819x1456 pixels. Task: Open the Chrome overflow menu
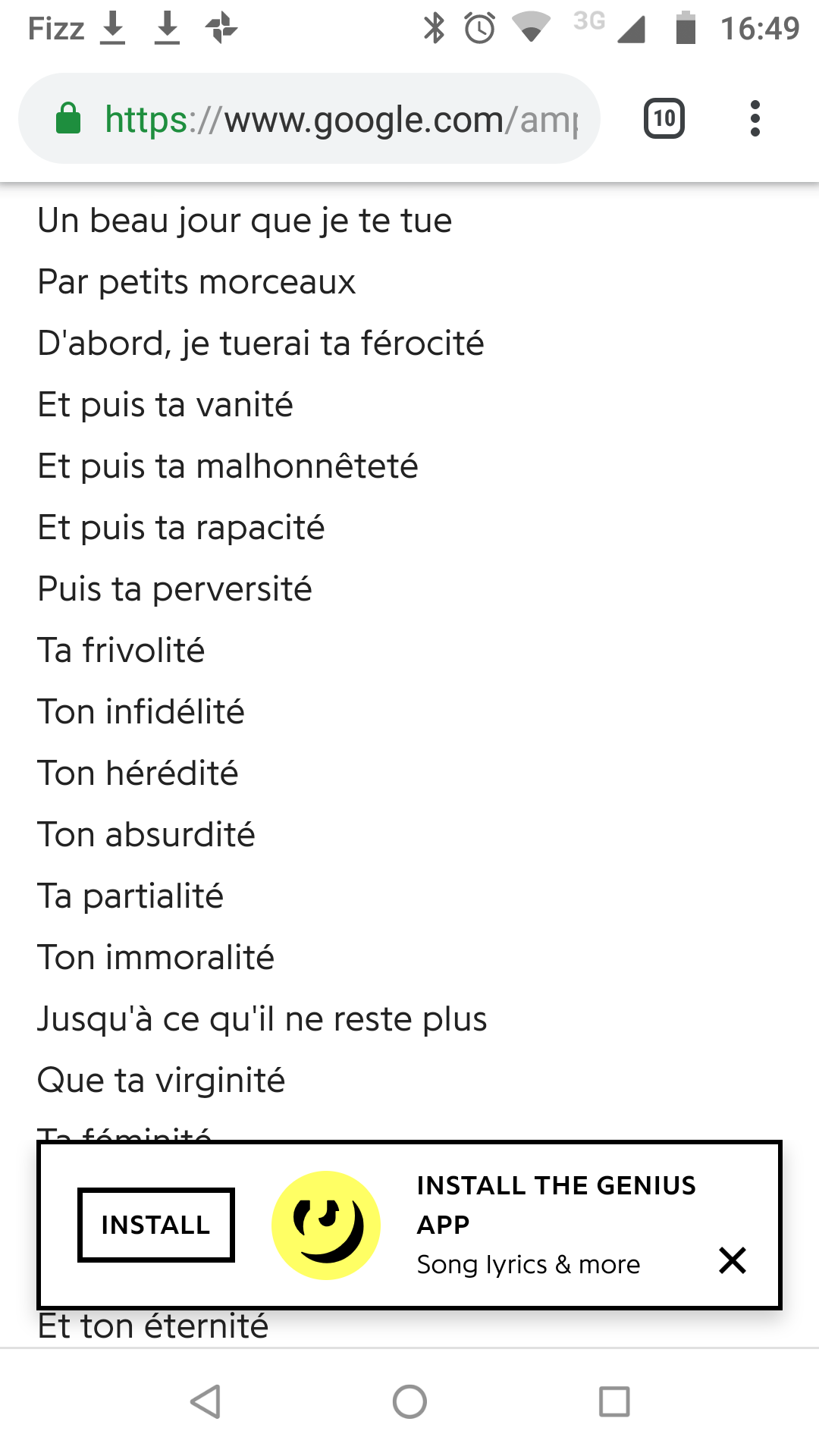point(755,119)
